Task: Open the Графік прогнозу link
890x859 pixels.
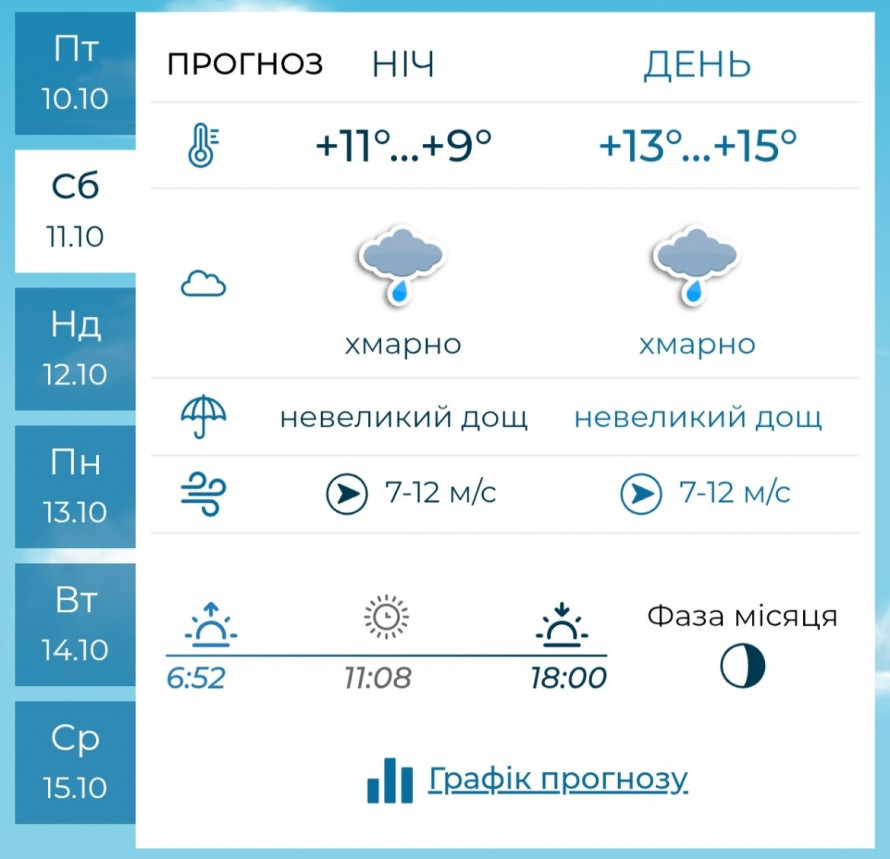Action: click(557, 779)
